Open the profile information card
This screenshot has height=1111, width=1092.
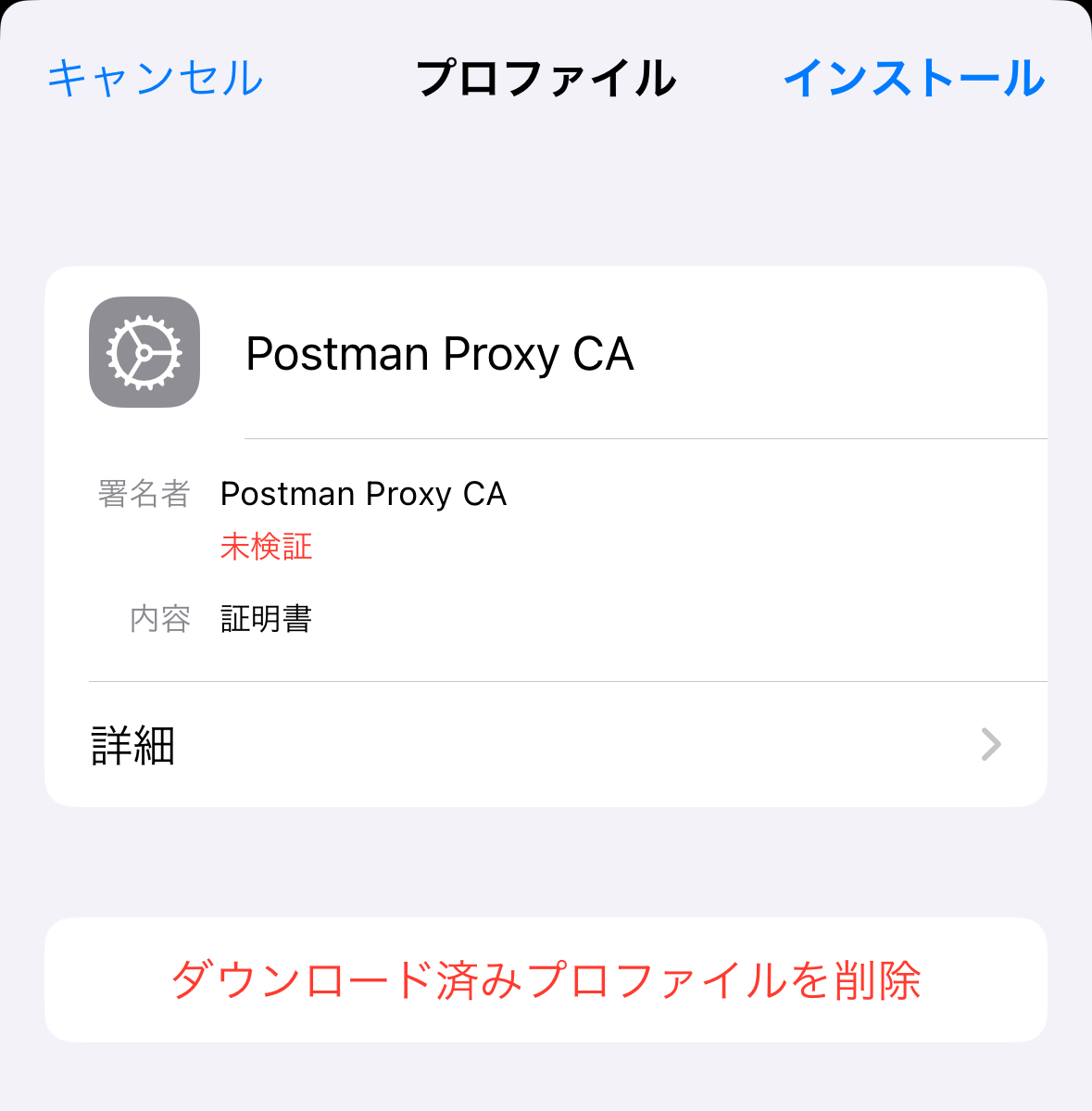pos(546,533)
